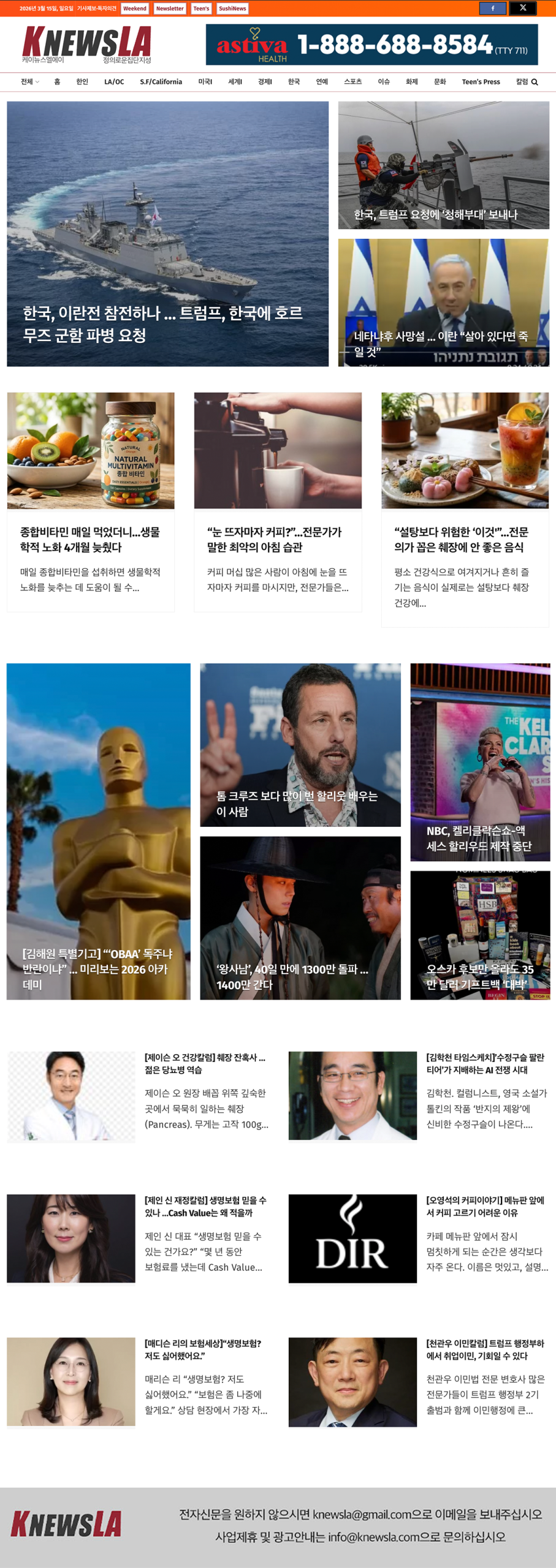
Task: Open the 천관우 이민칼럼 row
Action: click(x=485, y=1349)
